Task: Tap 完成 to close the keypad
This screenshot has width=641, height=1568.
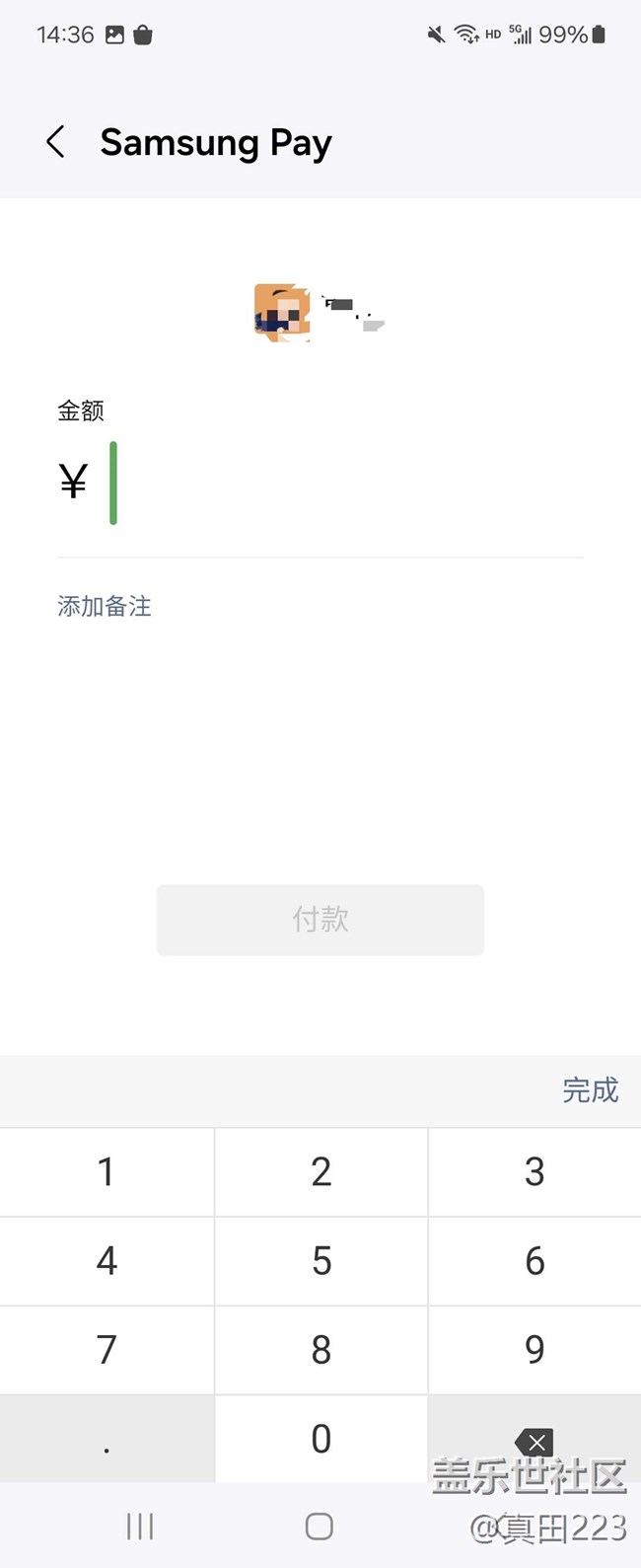Action: 590,1090
